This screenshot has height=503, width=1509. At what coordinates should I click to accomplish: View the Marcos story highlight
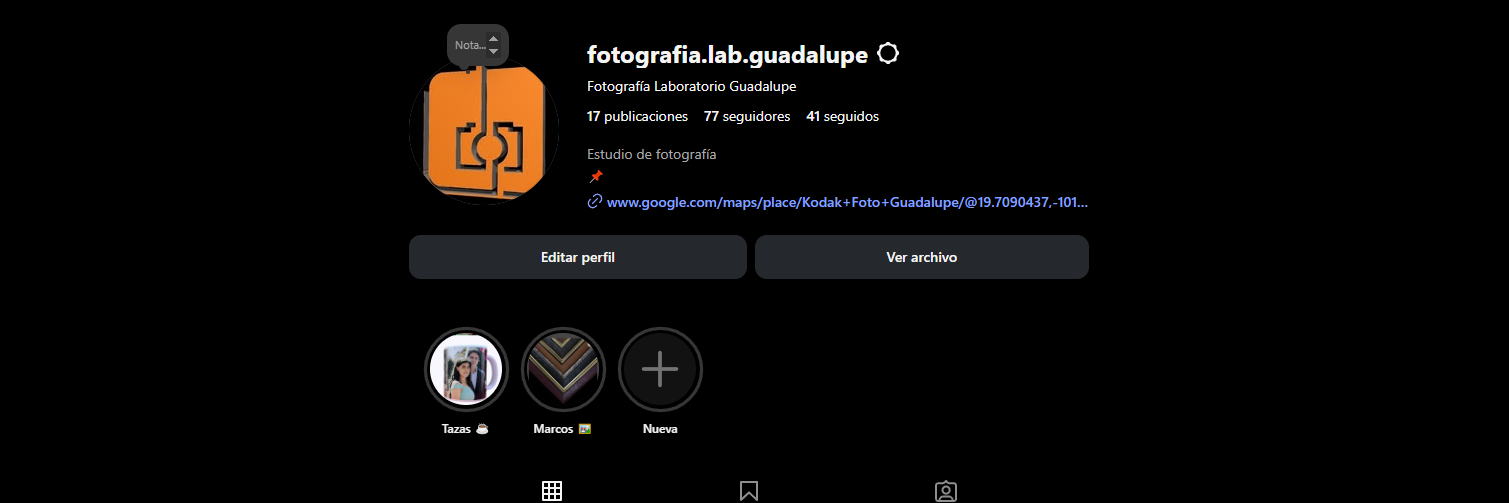[563, 369]
